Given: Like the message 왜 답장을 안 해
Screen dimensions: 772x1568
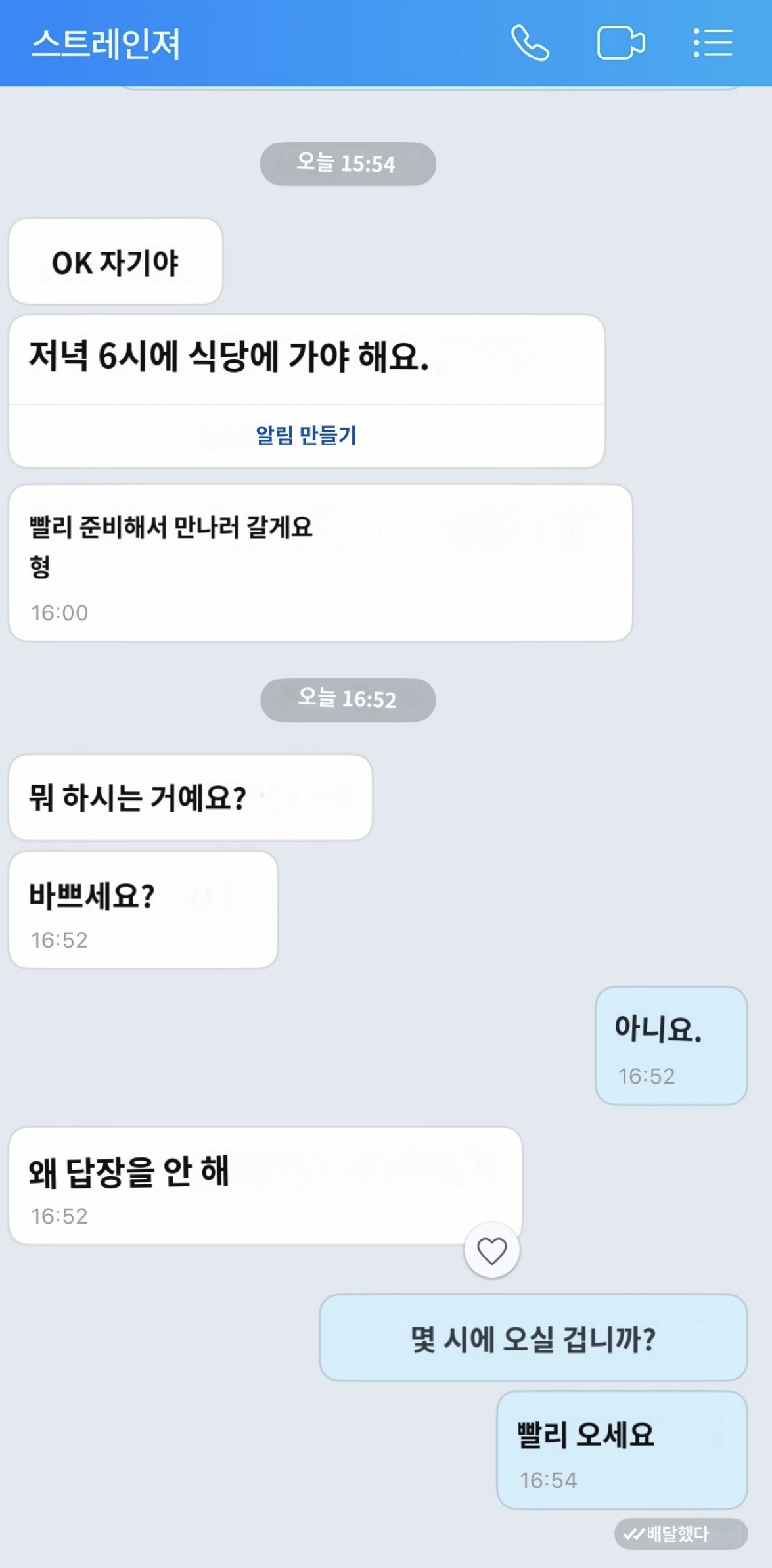Looking at the screenshot, I should (x=491, y=1250).
